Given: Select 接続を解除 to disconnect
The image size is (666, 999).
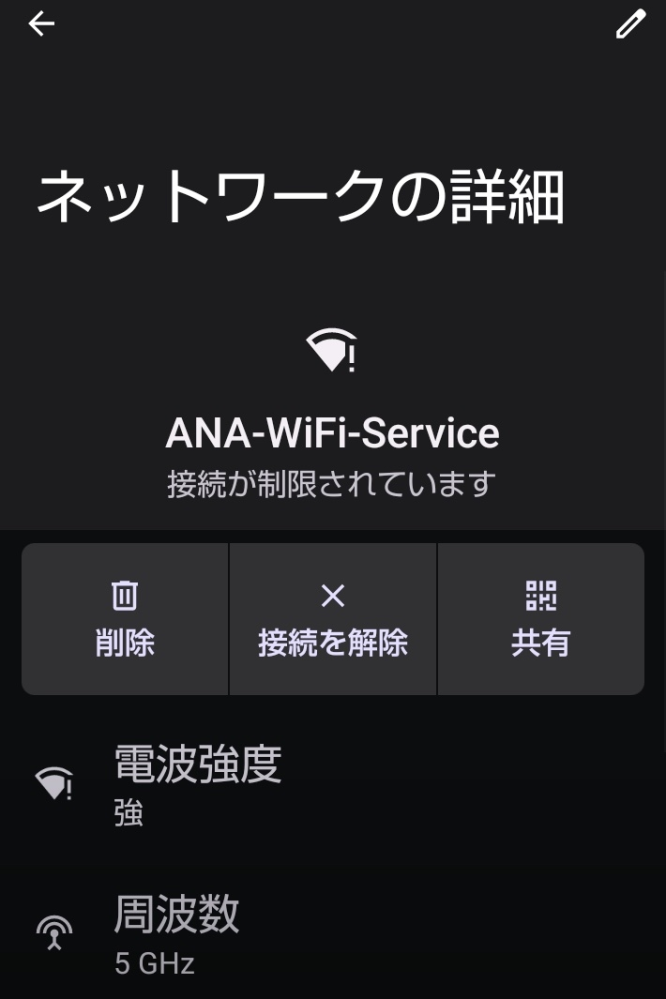Looking at the screenshot, I should (x=333, y=619).
